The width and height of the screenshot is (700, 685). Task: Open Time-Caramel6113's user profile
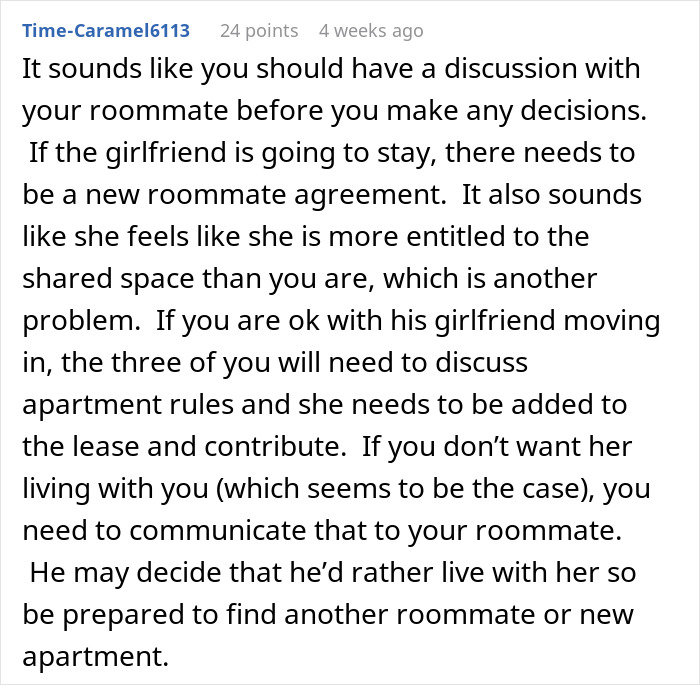[x=106, y=30]
